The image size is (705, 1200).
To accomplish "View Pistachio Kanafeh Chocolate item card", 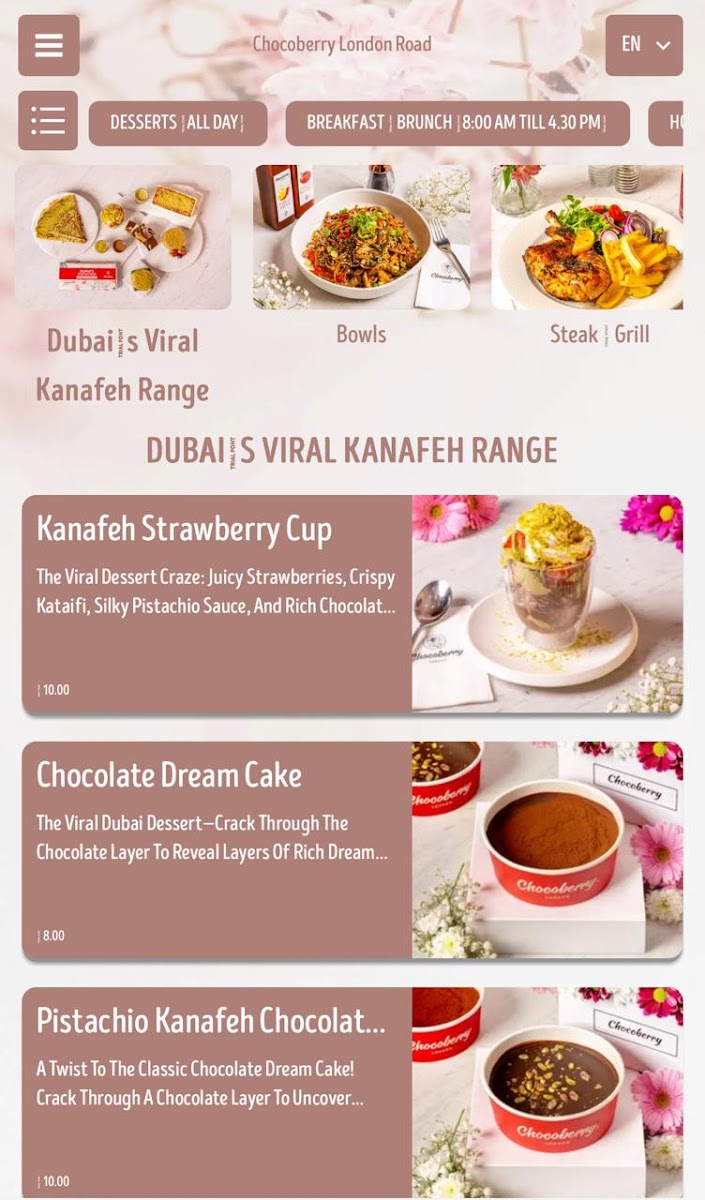I will click(352, 1092).
